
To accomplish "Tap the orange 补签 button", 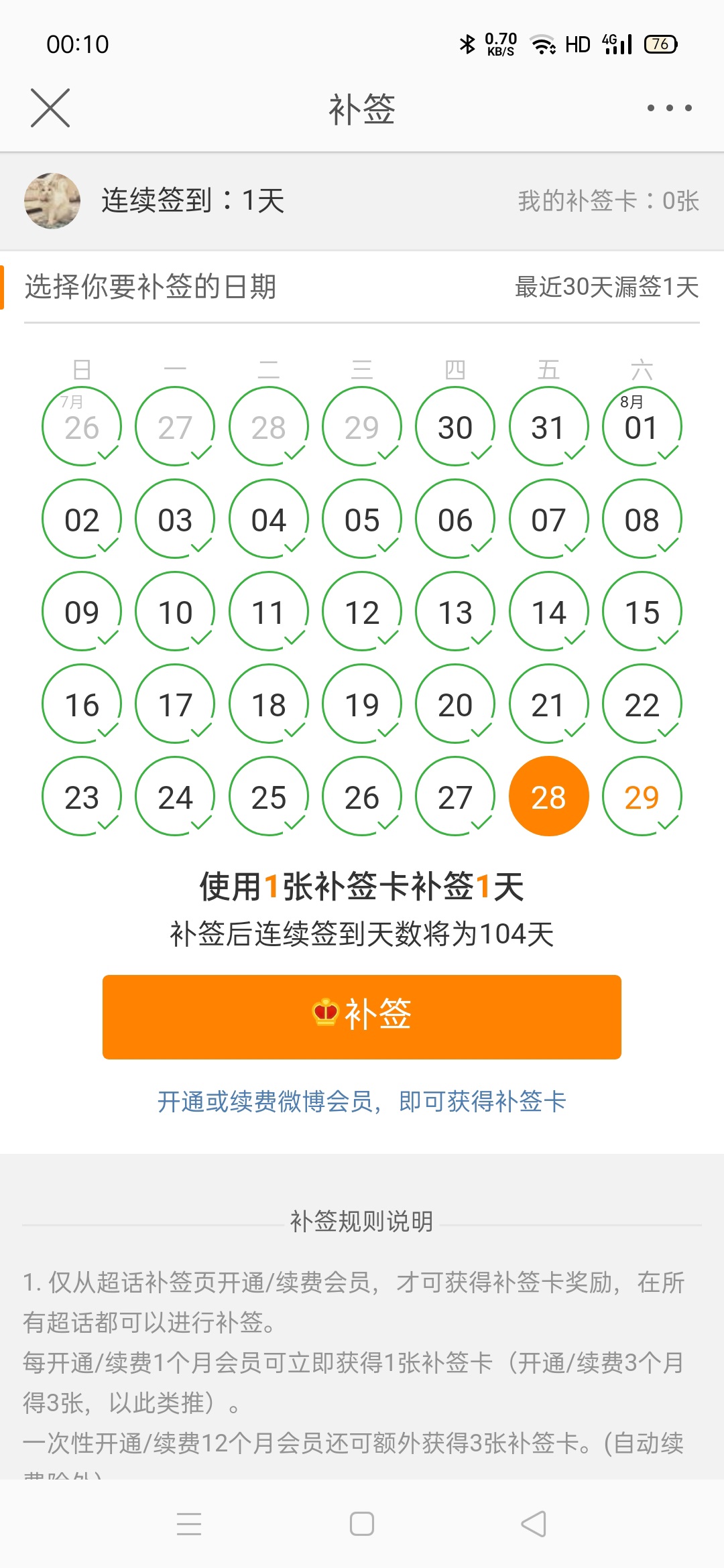I will tap(362, 1017).
